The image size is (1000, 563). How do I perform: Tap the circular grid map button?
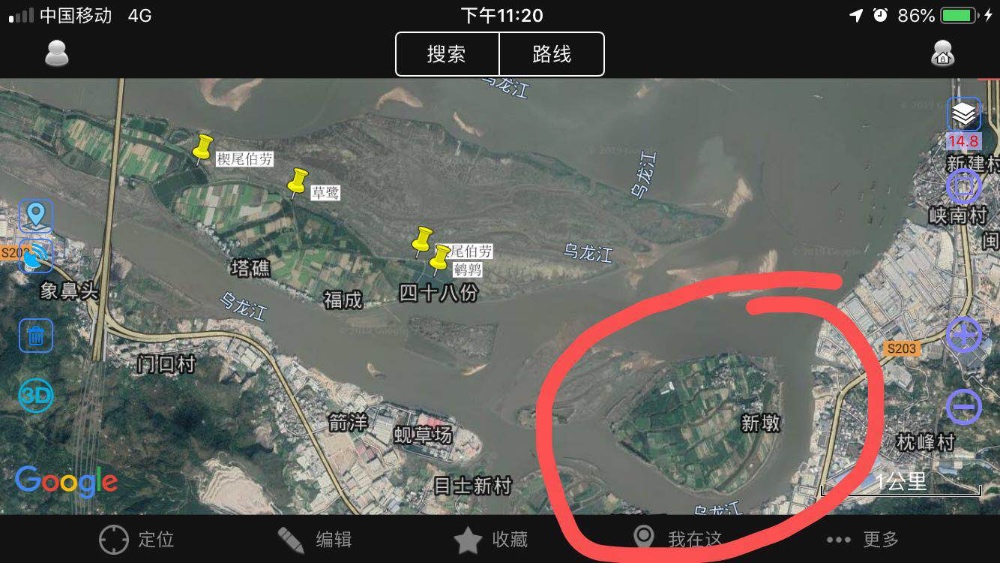coord(964,186)
